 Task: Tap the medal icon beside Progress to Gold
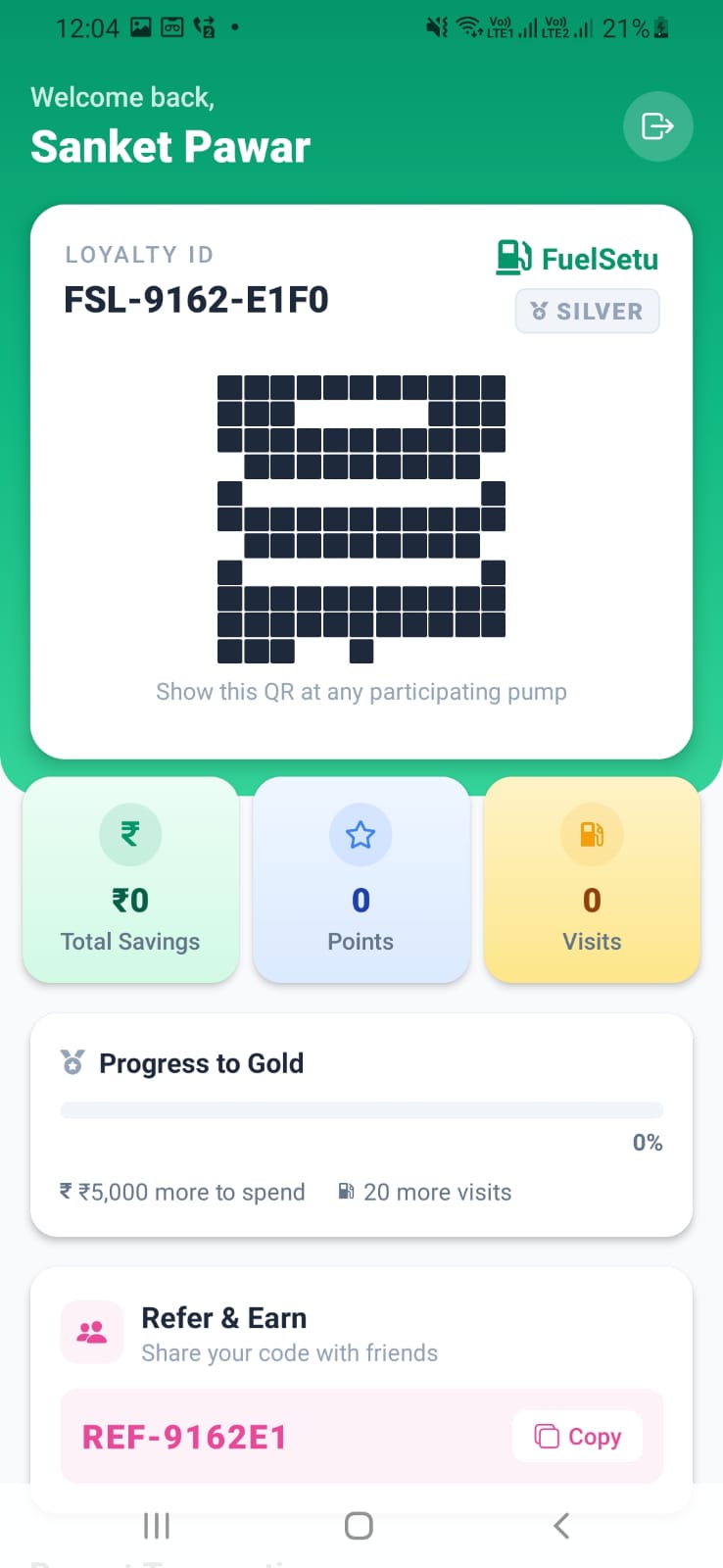[x=72, y=1062]
